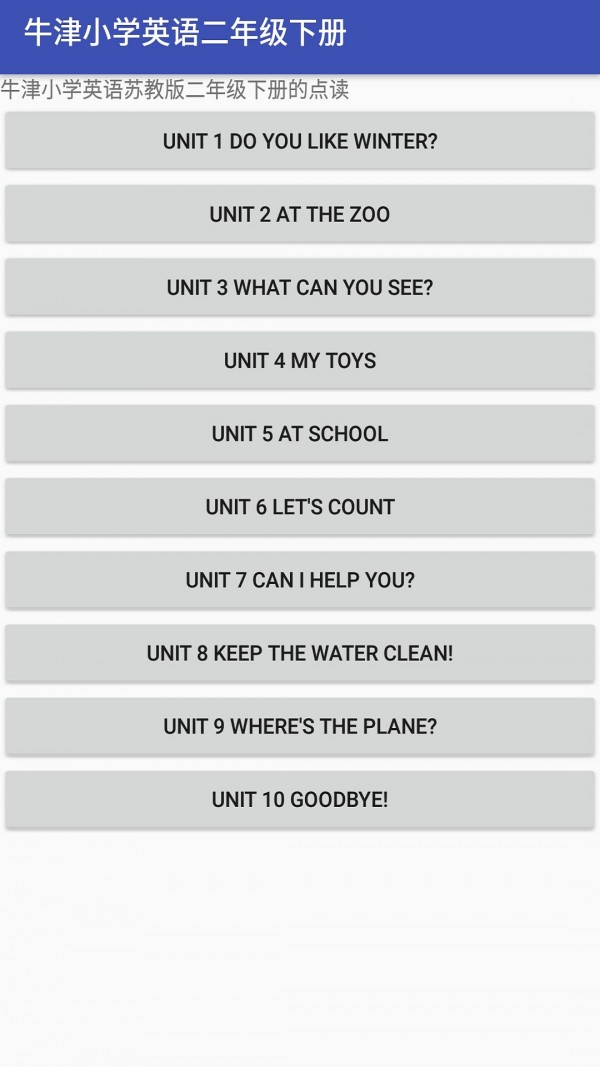Tap Unit 9 Where's the Plane?
This screenshot has width=600, height=1067.
300,726
